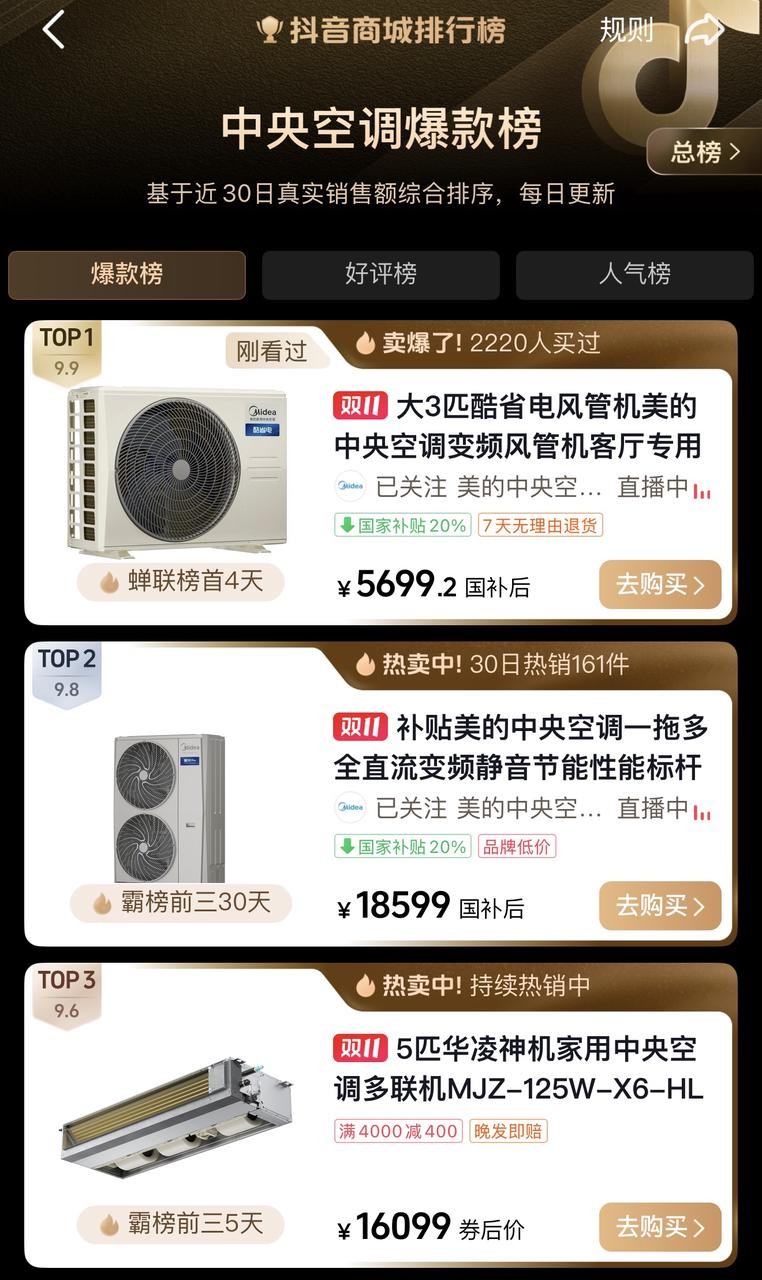
Task: Tap 去购买 for the ¥18599 product
Action: point(660,906)
